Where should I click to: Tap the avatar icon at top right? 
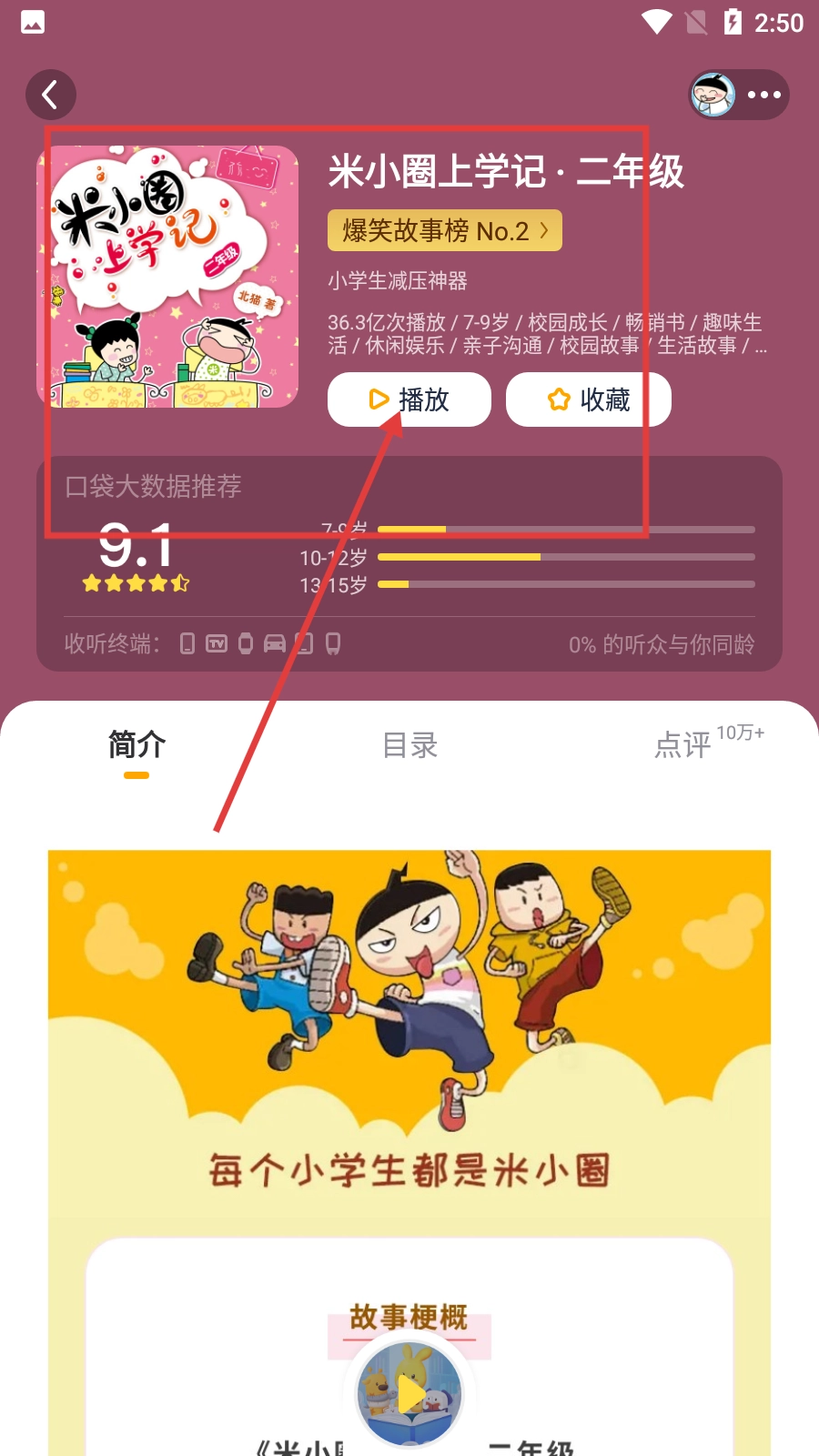coord(713,95)
